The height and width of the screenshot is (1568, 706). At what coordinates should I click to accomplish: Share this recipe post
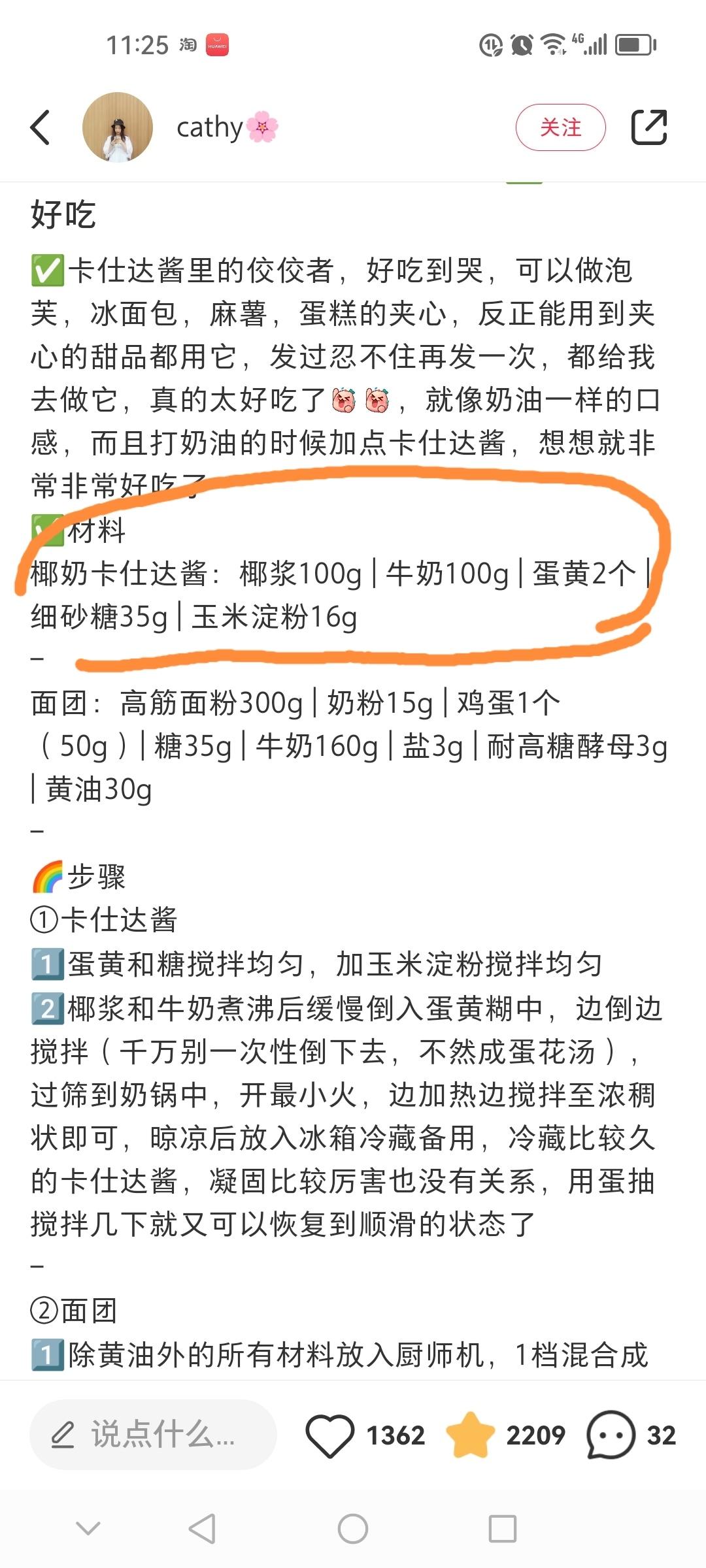(x=648, y=127)
